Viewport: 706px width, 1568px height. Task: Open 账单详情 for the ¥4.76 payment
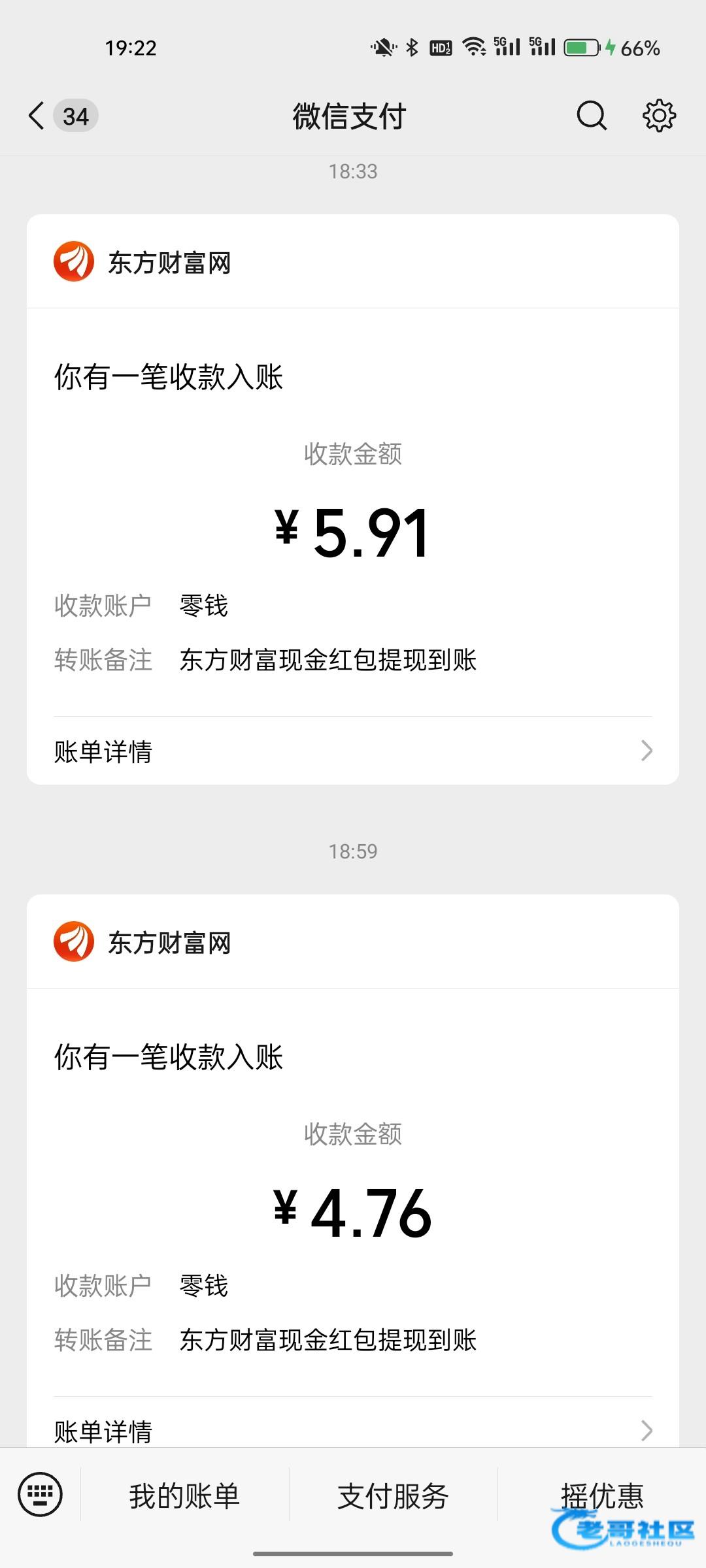(353, 1431)
